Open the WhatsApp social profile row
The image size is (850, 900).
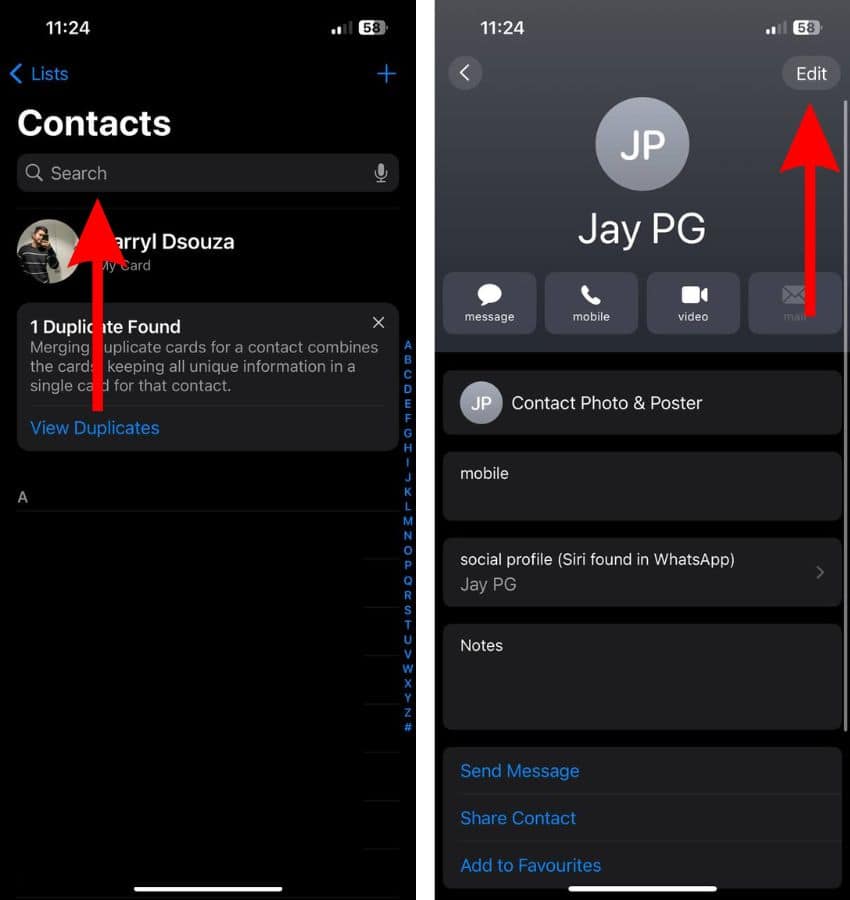[641, 572]
